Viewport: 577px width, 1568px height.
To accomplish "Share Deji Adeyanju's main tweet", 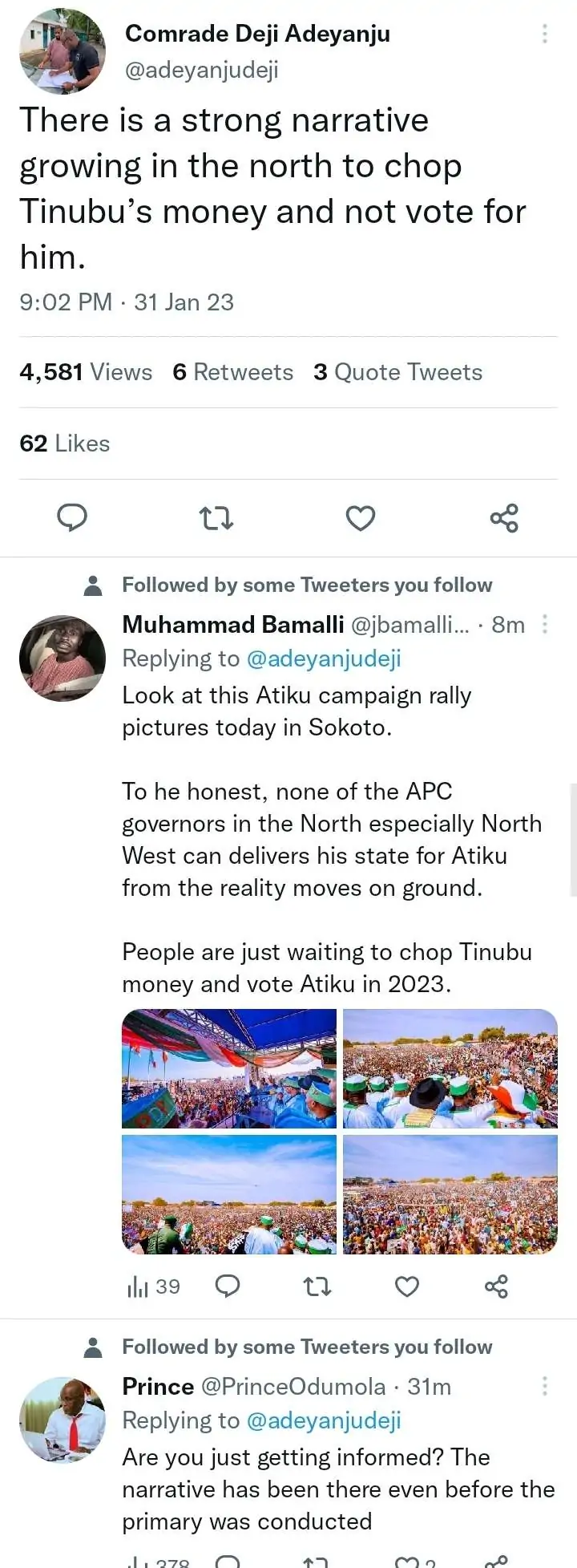I will [x=504, y=518].
